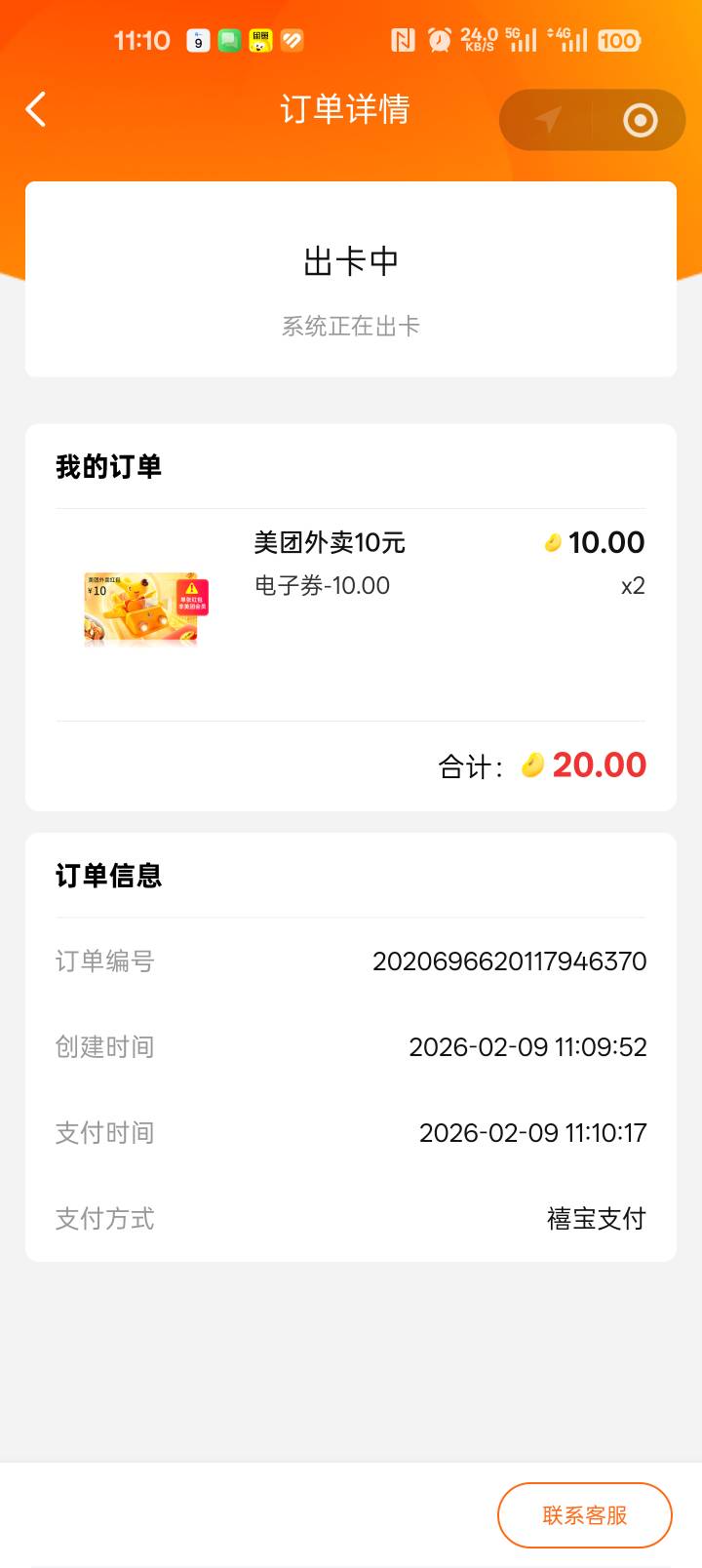Viewport: 702px width, 1568px height.
Task: Go back from the order details page
Action: [36, 109]
